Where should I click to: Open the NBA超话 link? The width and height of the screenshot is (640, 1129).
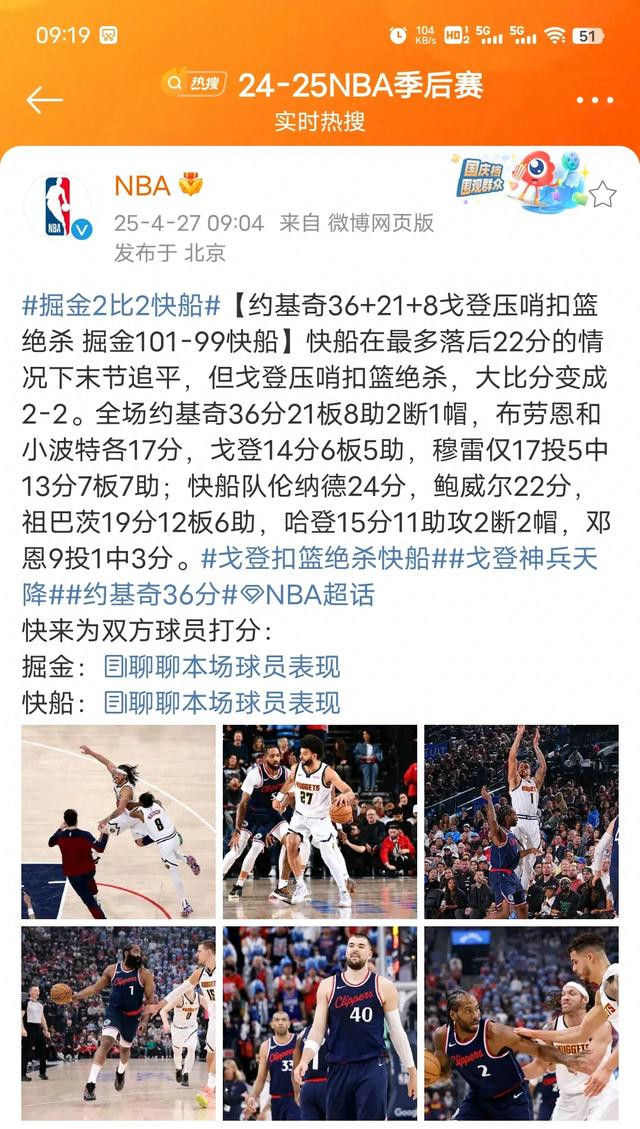pos(307,595)
